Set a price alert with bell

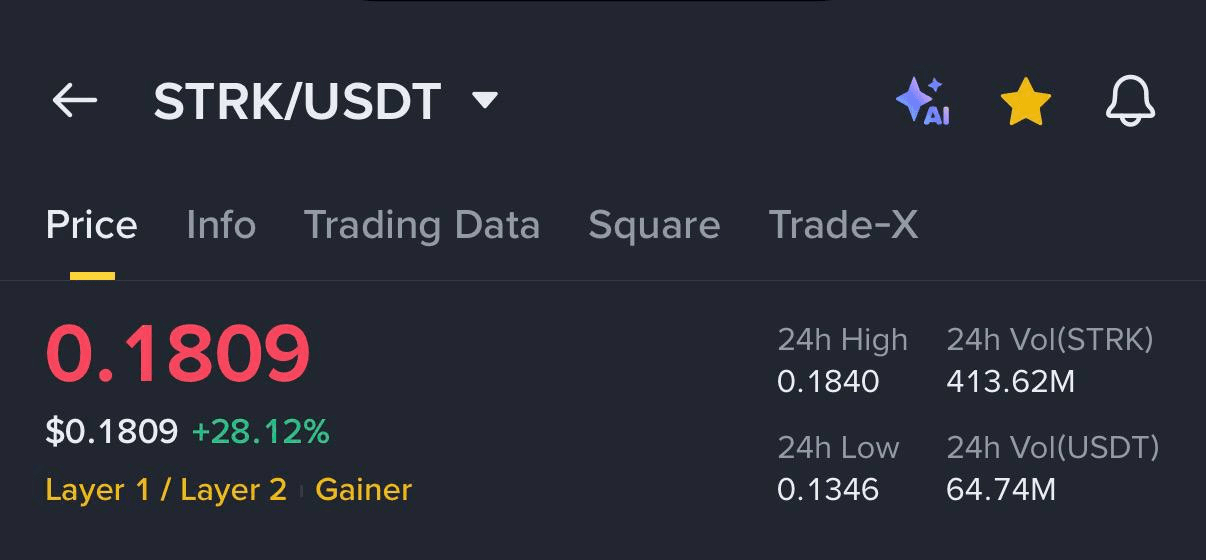(x=1130, y=102)
